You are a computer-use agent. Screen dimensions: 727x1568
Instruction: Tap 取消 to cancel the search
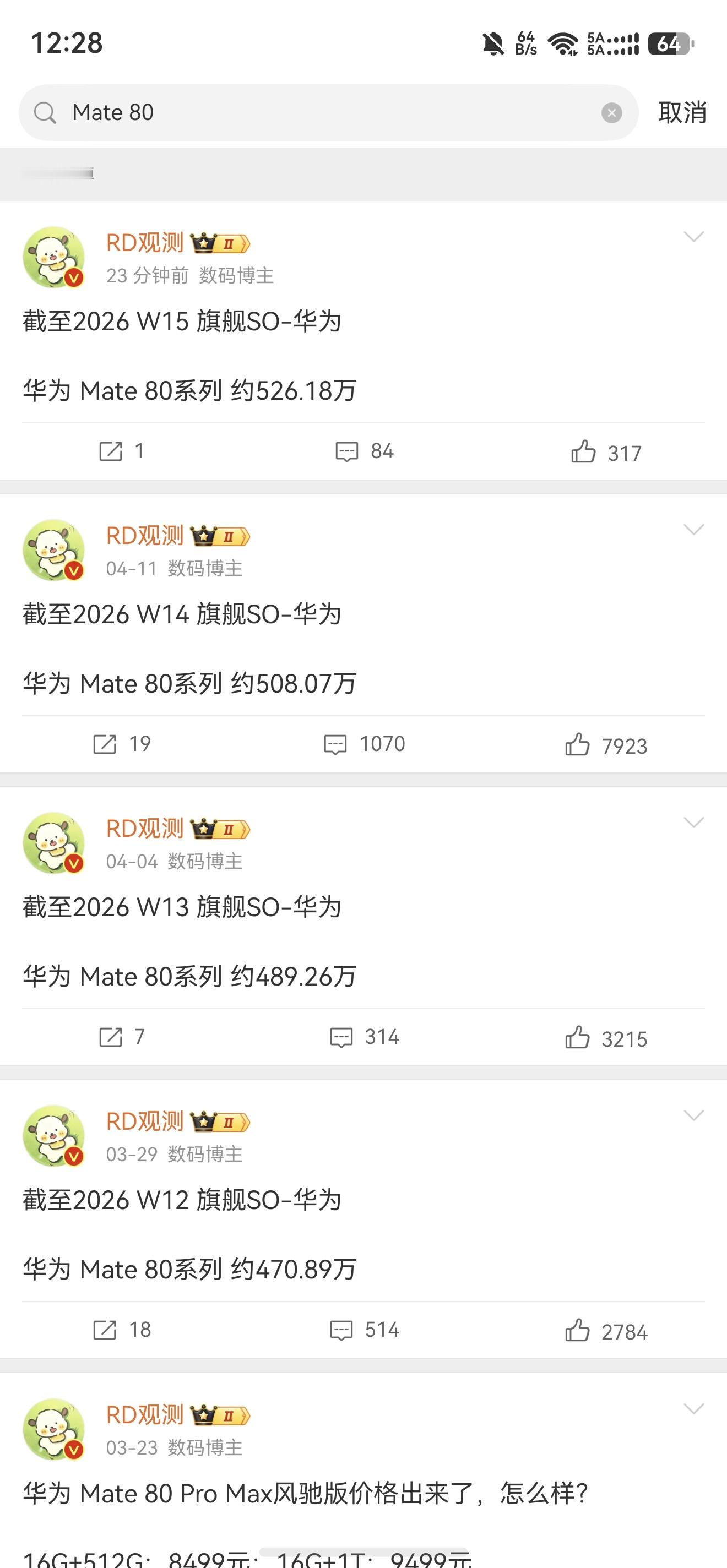tap(682, 112)
